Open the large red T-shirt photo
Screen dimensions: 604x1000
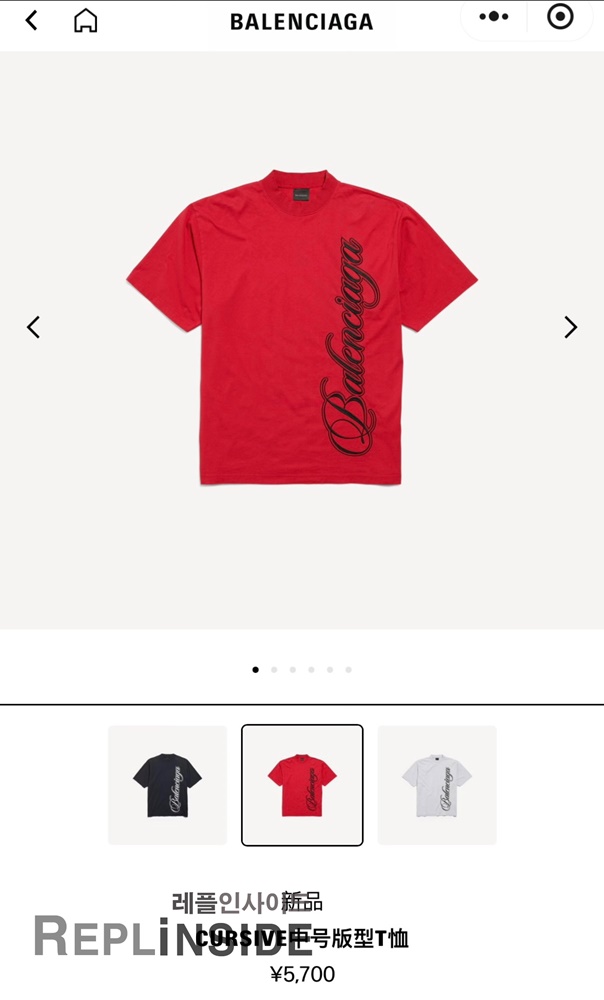302,330
